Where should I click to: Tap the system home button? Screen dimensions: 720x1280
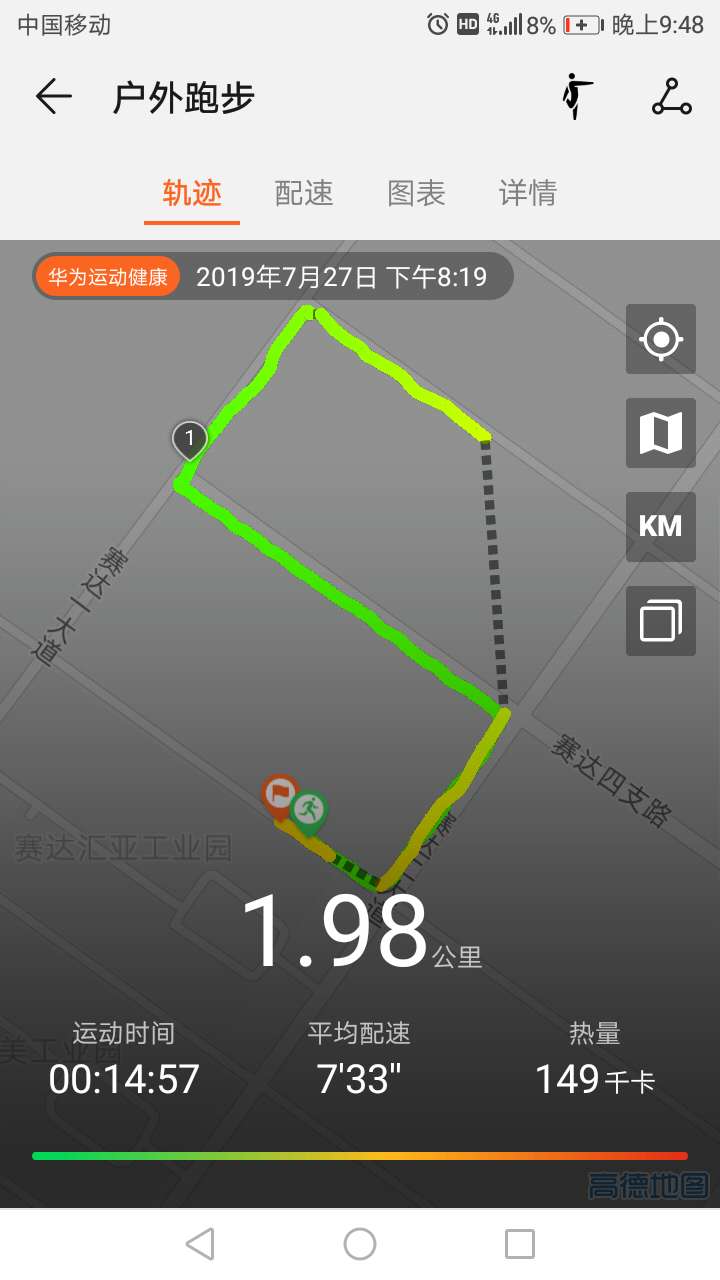(360, 1244)
